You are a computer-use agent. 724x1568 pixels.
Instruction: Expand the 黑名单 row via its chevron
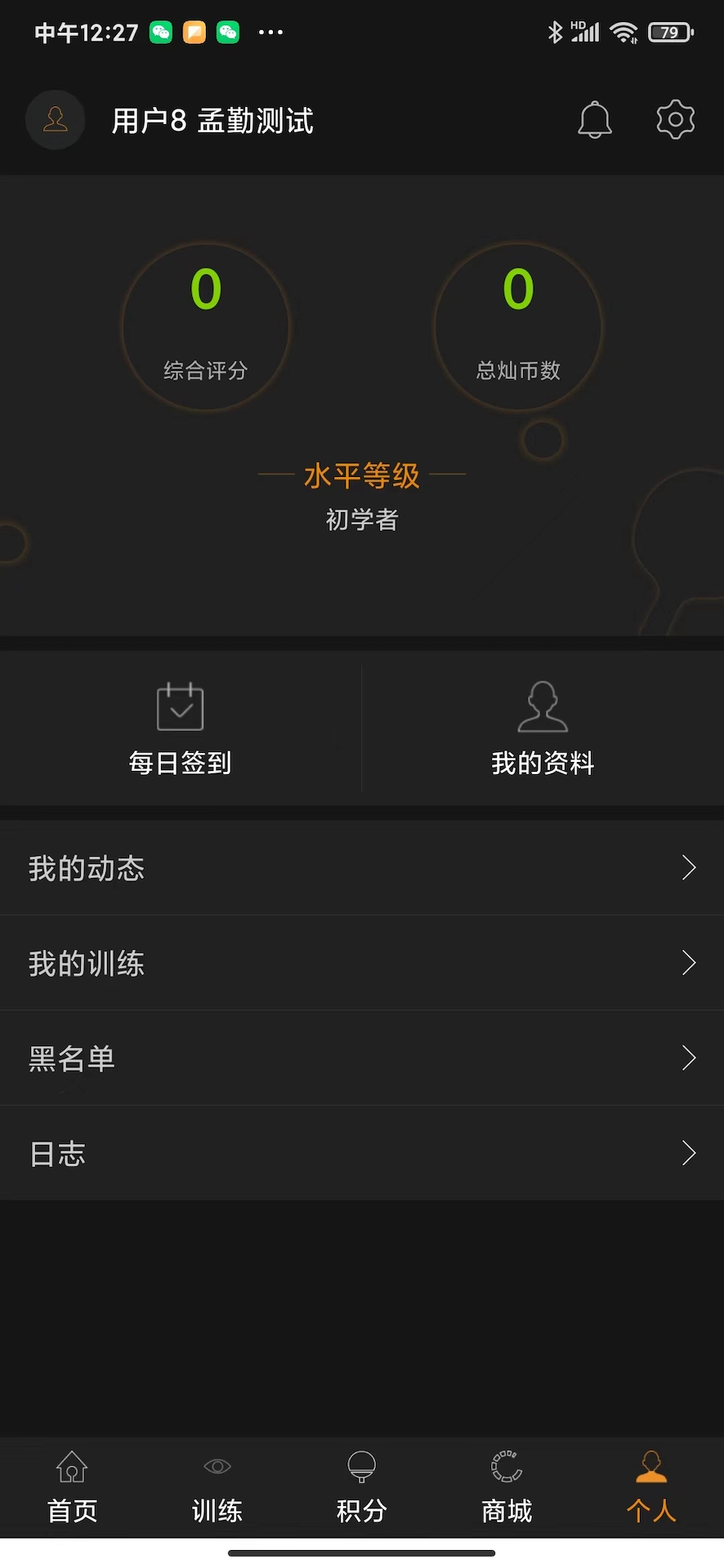tap(689, 1058)
